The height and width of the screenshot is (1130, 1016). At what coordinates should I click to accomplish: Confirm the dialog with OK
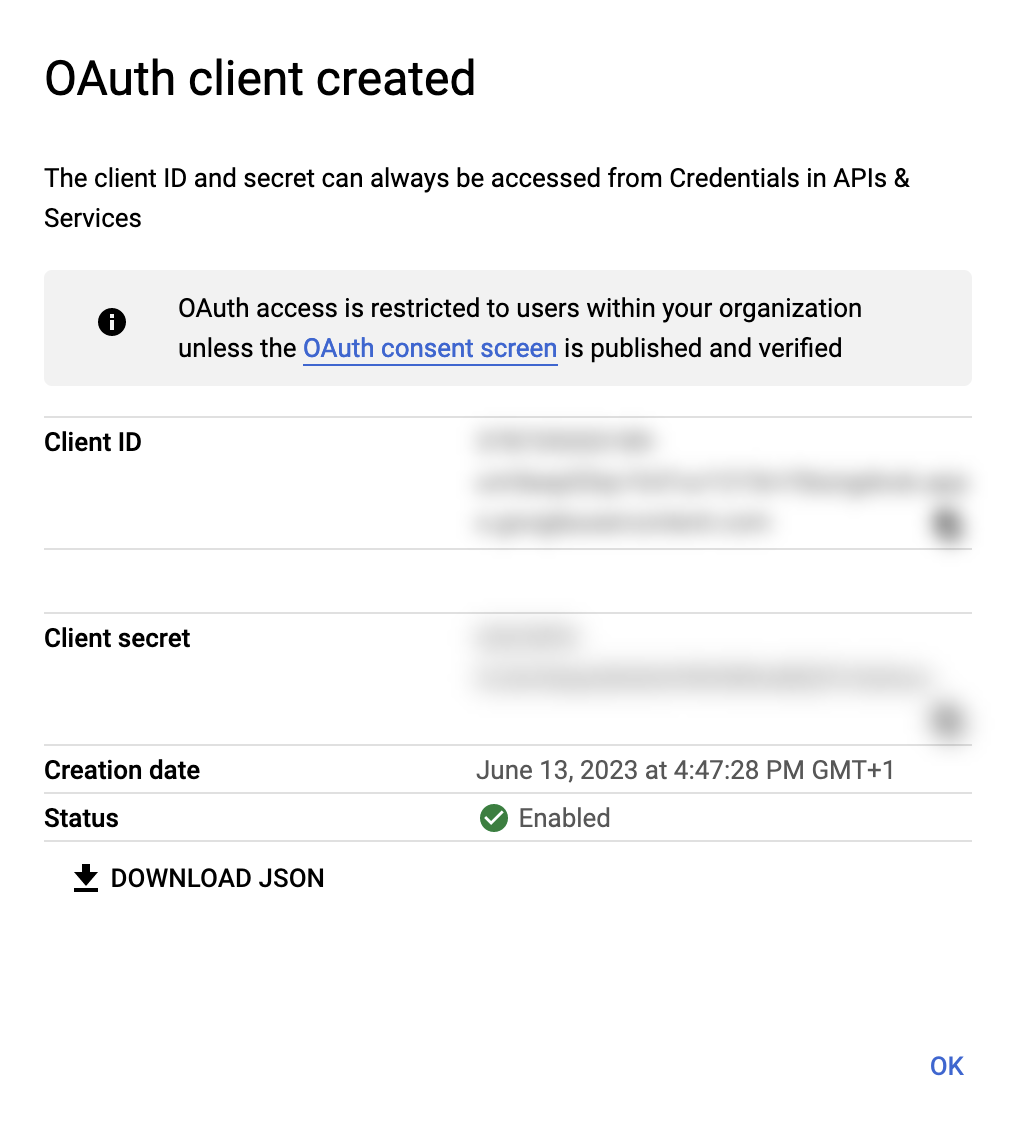tap(946, 1066)
